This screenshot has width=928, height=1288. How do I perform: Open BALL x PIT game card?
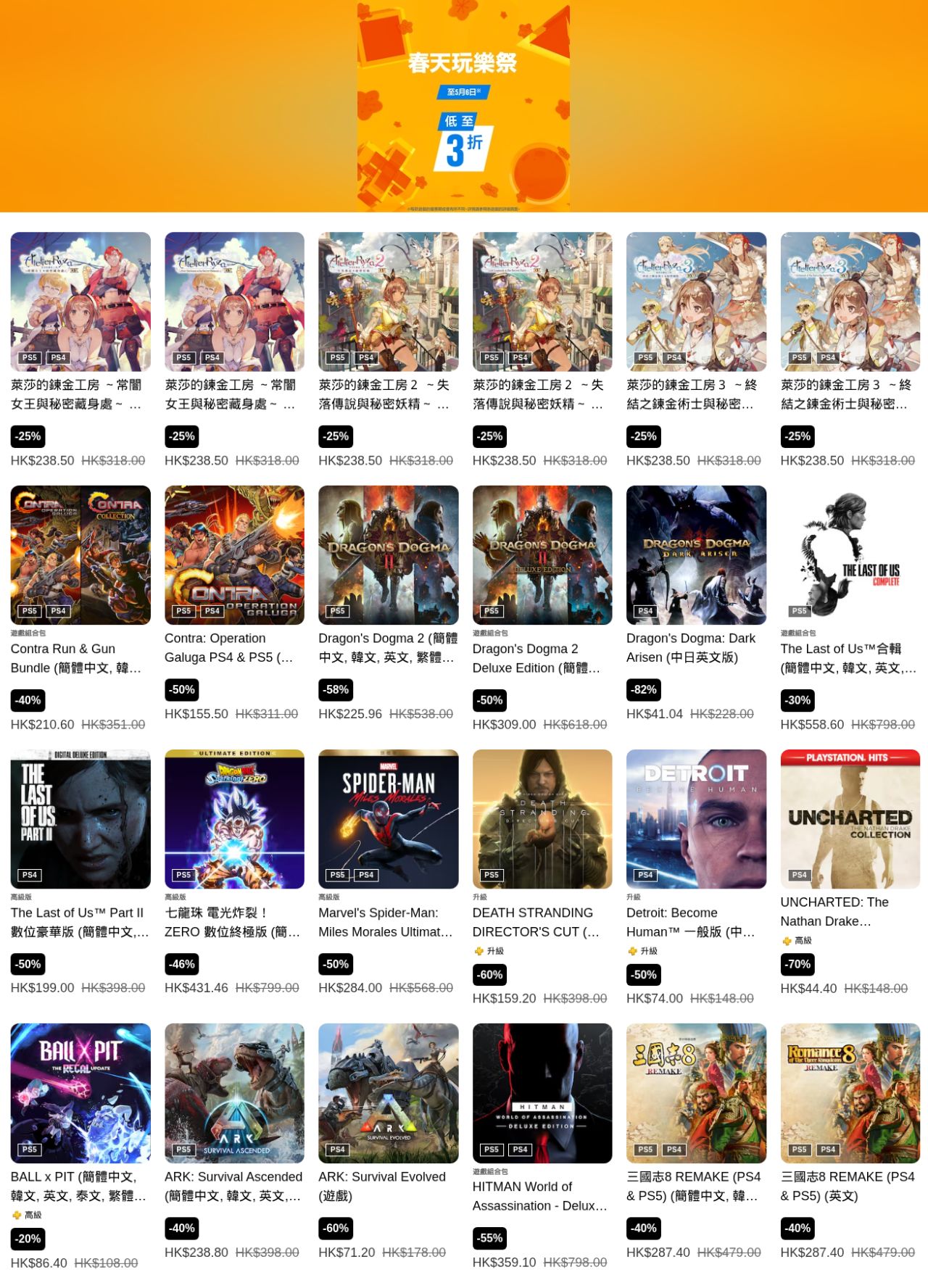coord(80,1093)
